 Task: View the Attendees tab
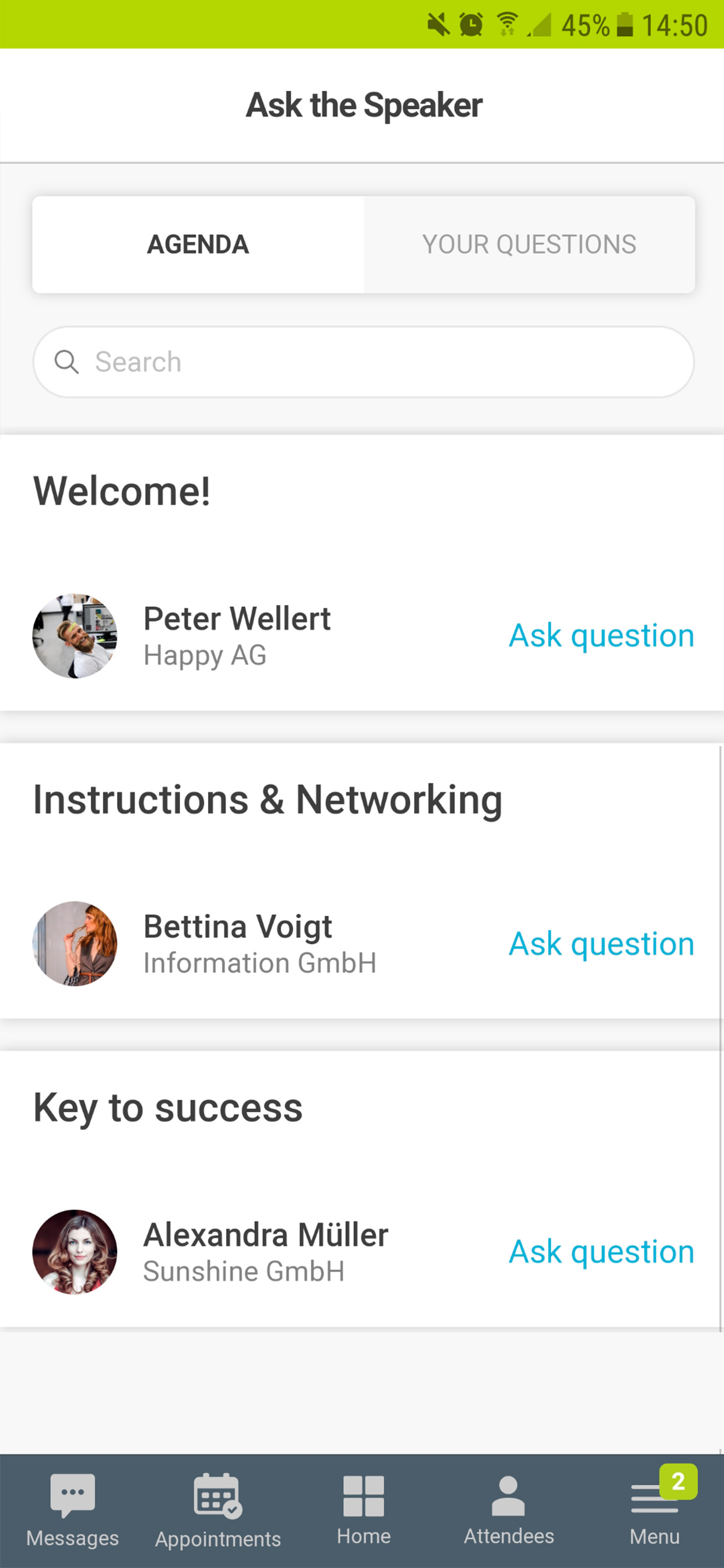(509, 1511)
